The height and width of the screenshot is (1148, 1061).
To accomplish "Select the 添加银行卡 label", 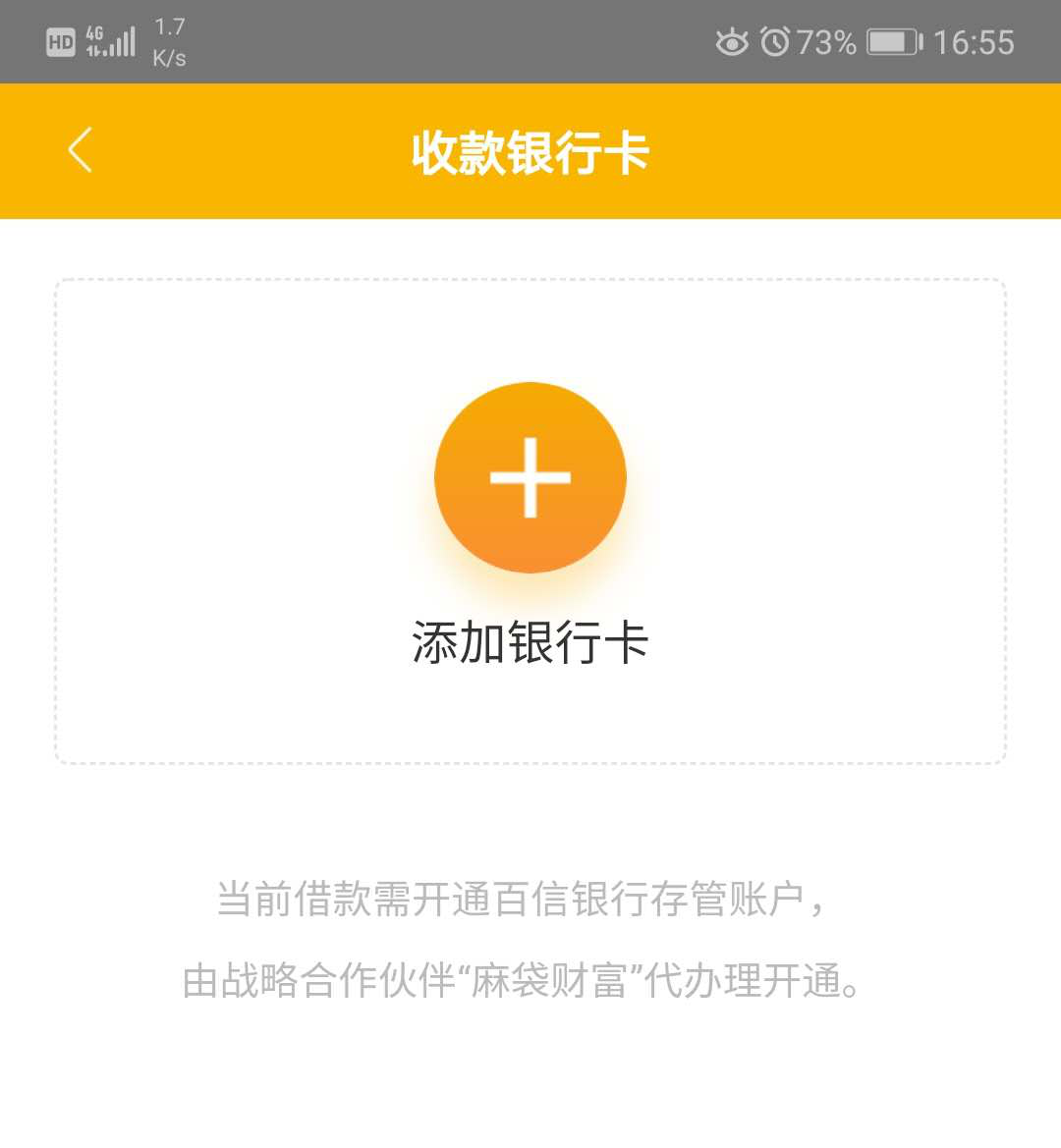I will 531,639.
